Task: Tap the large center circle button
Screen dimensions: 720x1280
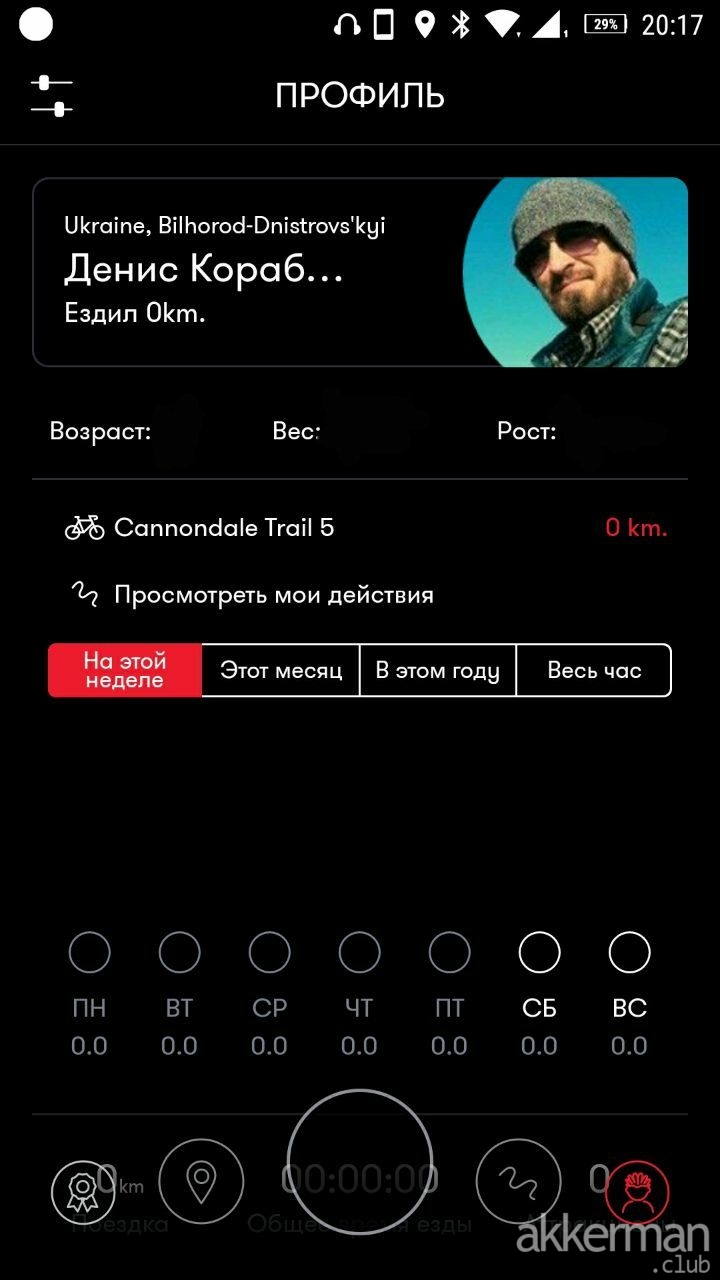Action: point(360,1162)
